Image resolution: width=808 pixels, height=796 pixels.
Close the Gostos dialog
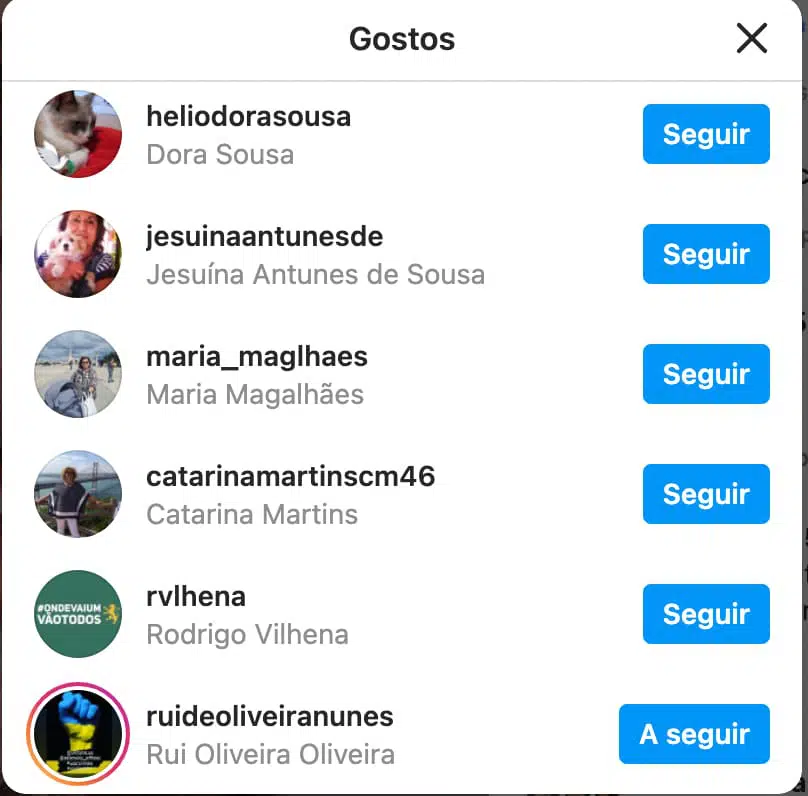click(751, 39)
